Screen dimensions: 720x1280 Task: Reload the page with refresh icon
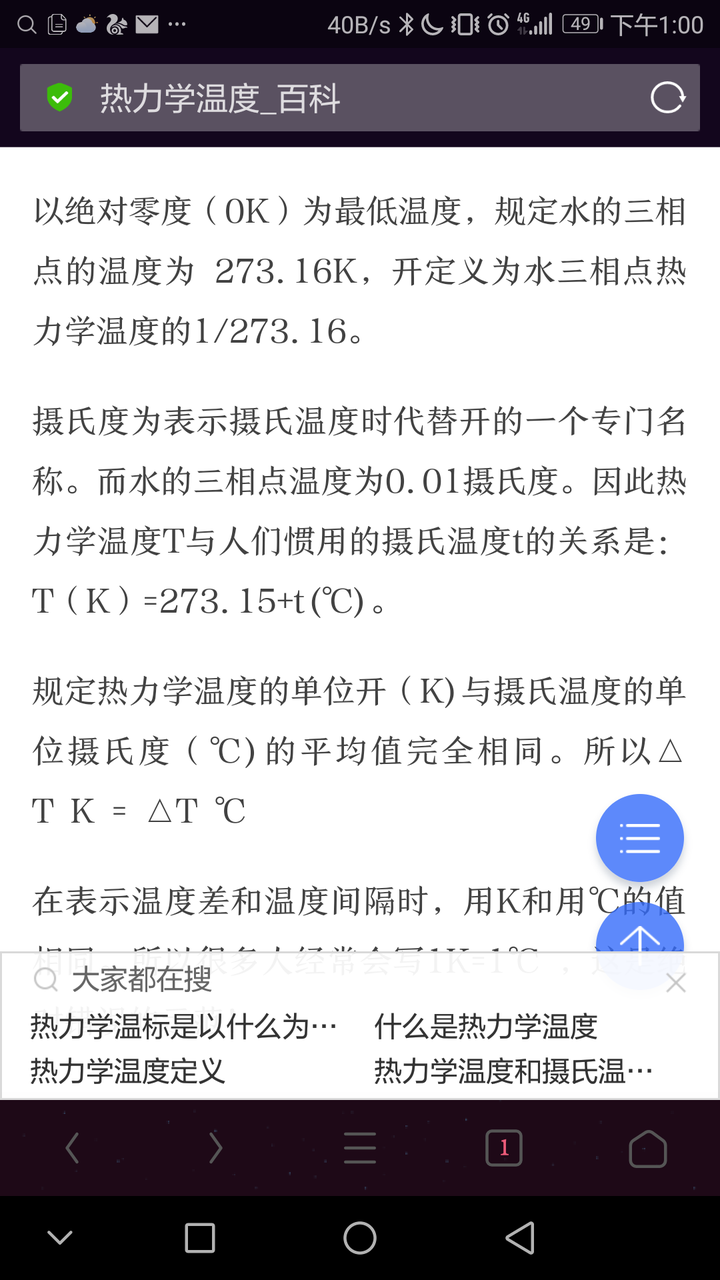[x=667, y=98]
